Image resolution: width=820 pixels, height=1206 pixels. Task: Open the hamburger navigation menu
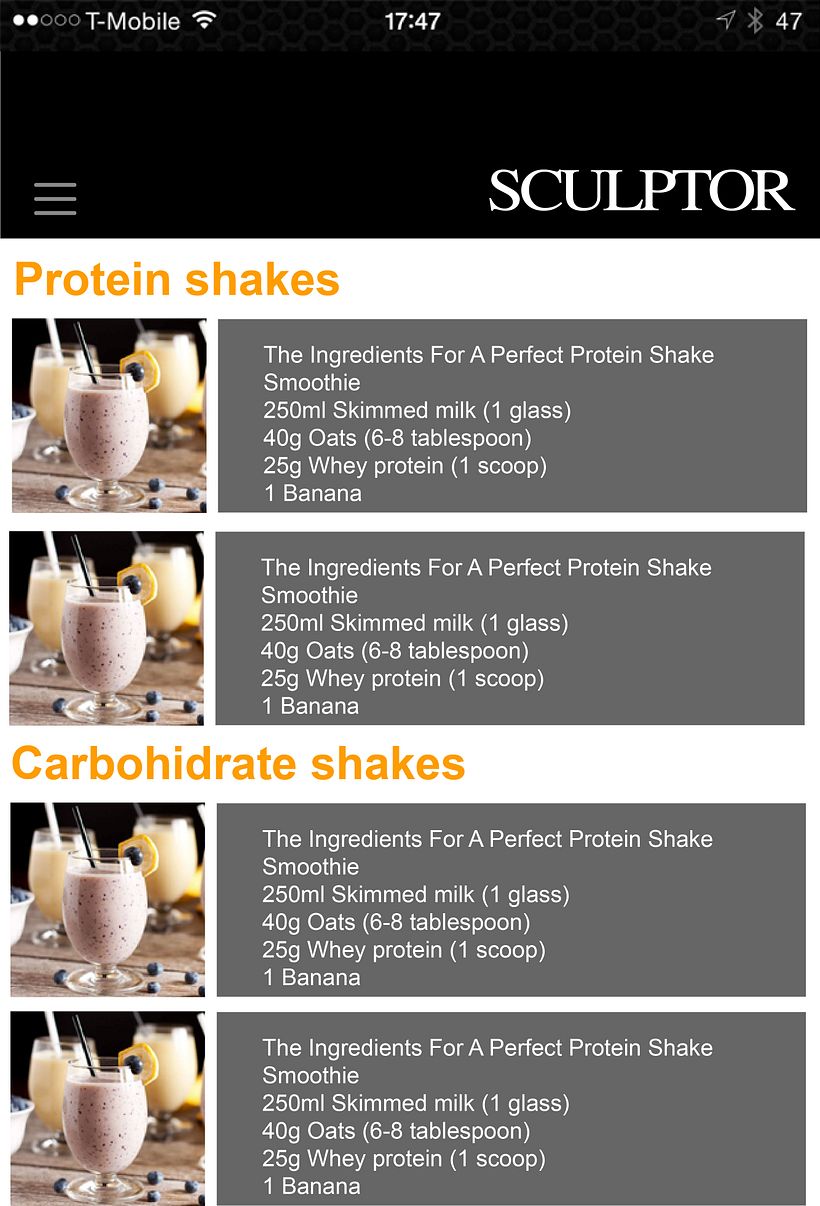55,198
